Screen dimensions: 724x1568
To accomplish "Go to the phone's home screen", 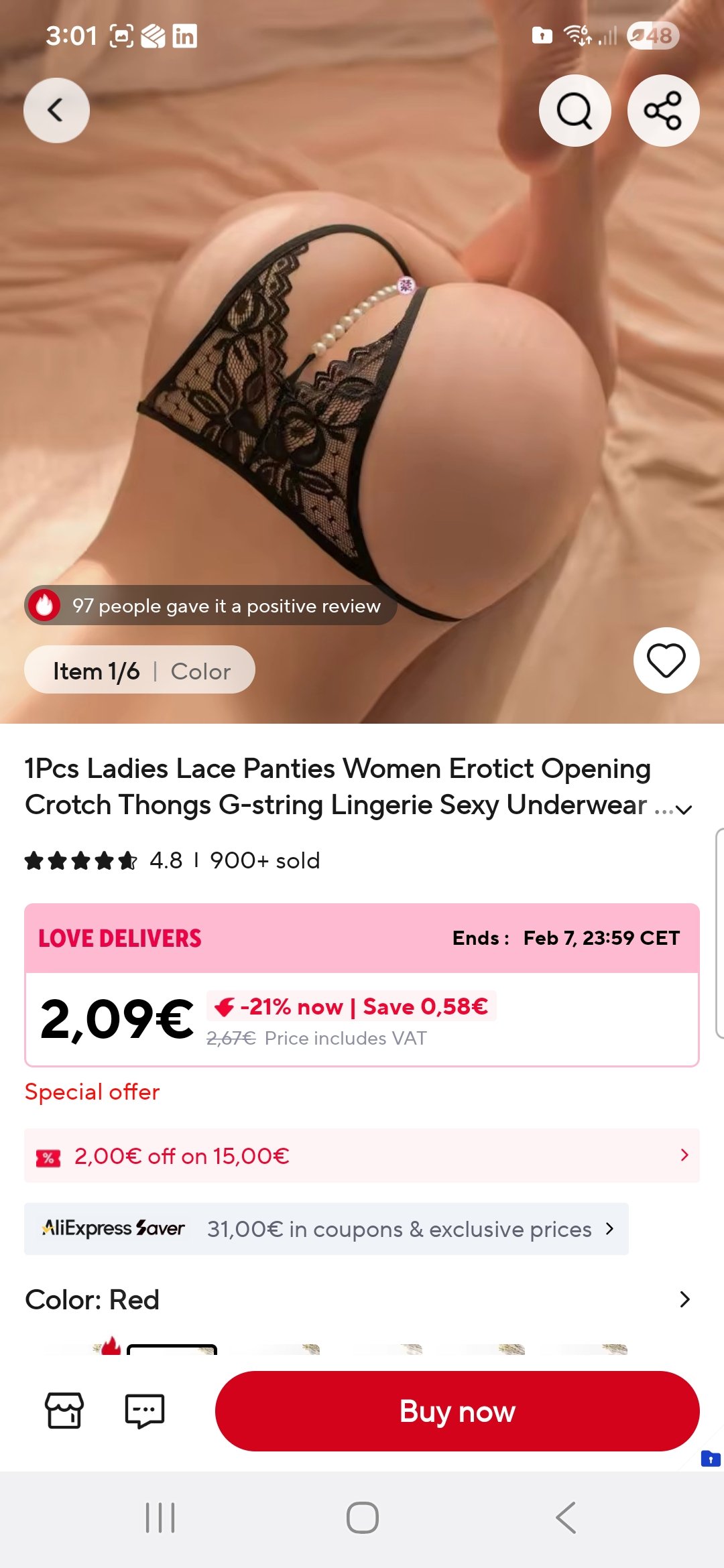I will [362, 1518].
